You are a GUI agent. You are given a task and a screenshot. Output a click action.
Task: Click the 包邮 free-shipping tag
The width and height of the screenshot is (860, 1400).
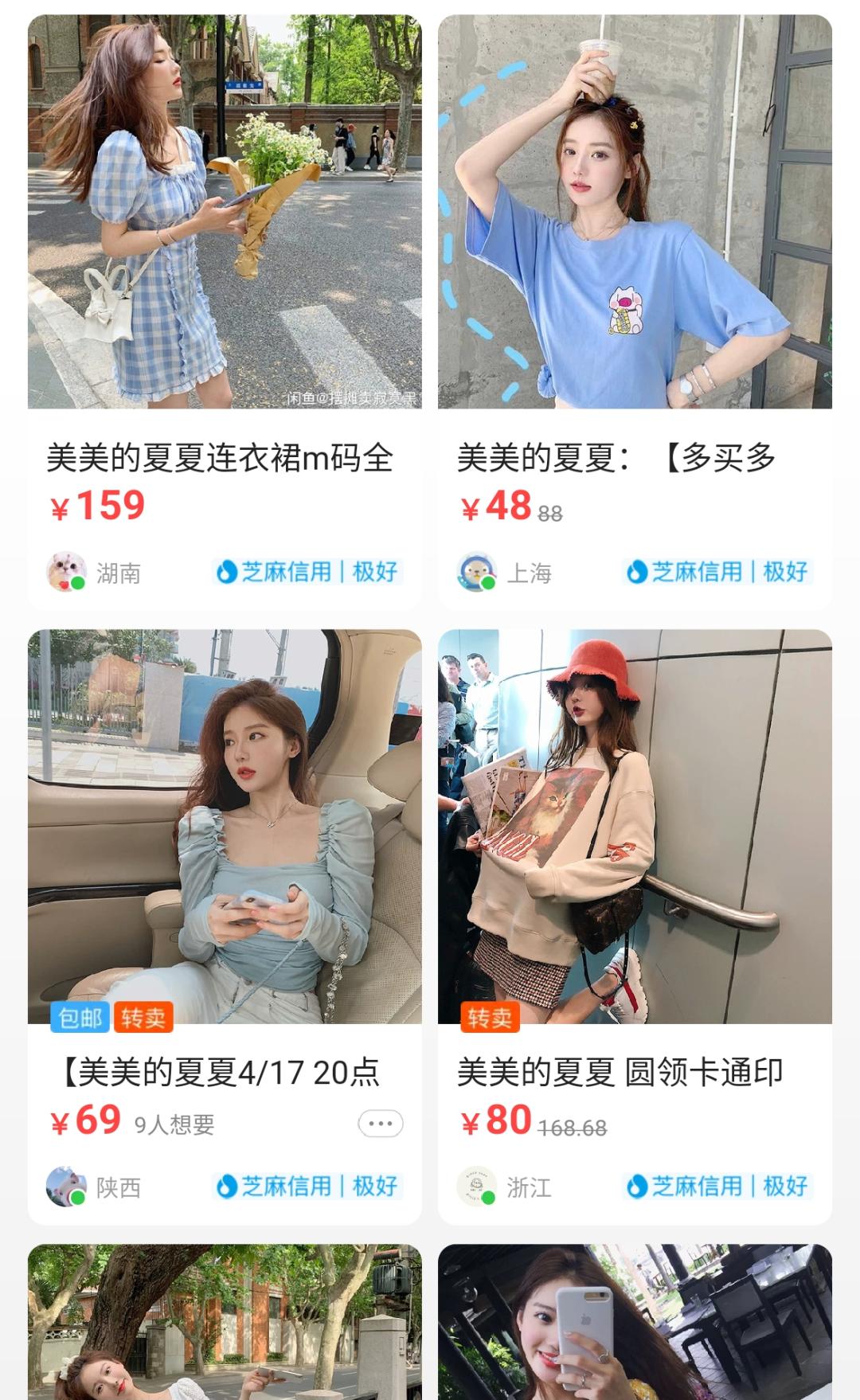pos(78,1018)
